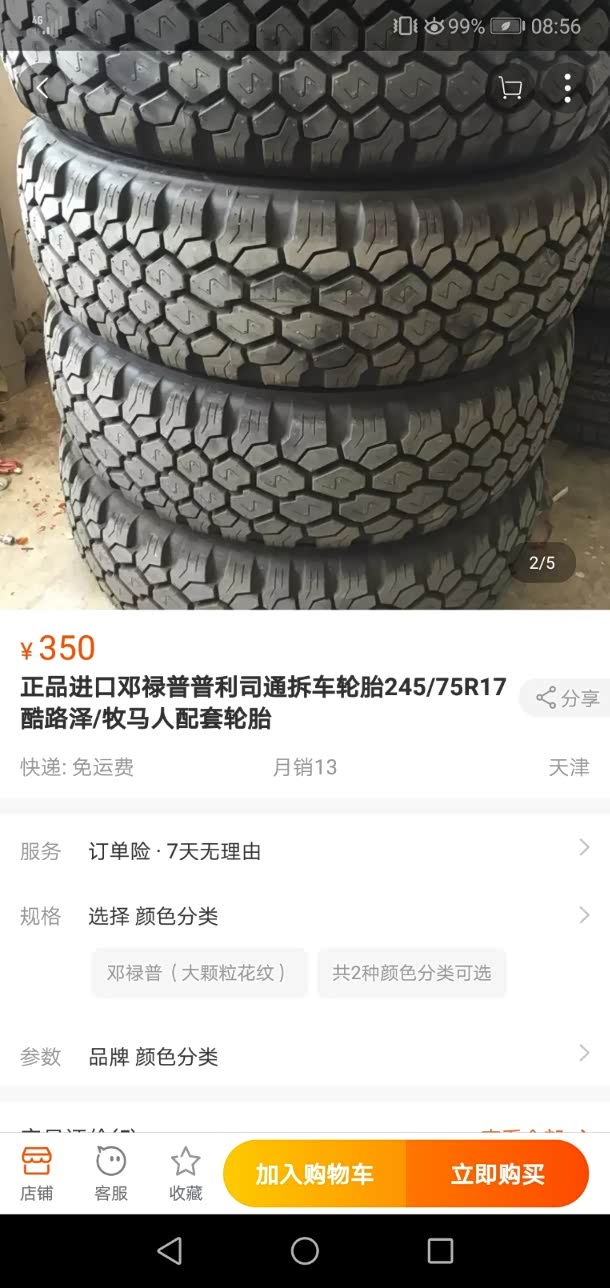View the 共2种颜色分类可选 options chip
The image size is (610, 1288).
412,973
